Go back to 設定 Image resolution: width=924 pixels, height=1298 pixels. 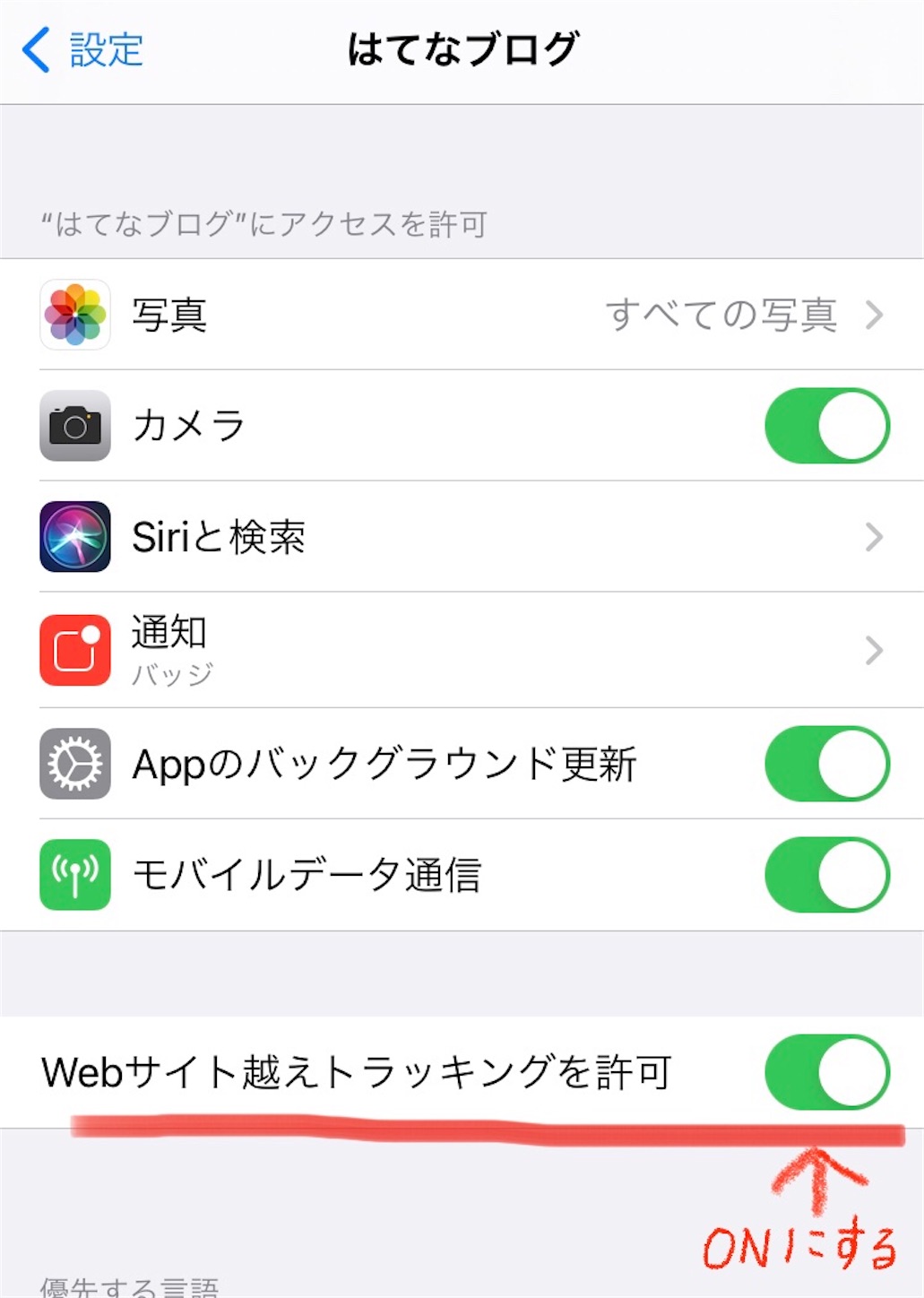point(84,50)
